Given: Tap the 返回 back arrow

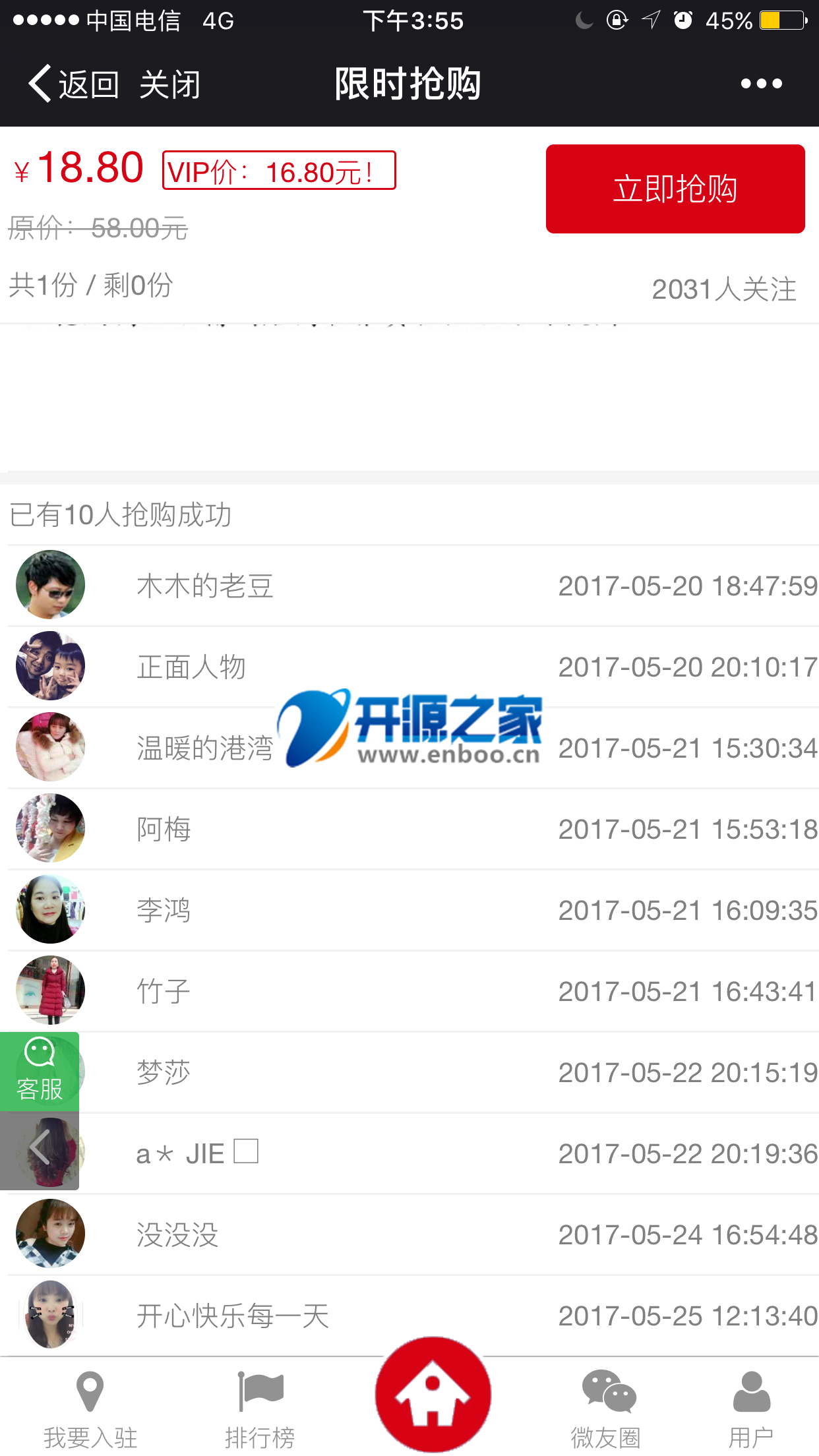Looking at the screenshot, I should [x=71, y=84].
